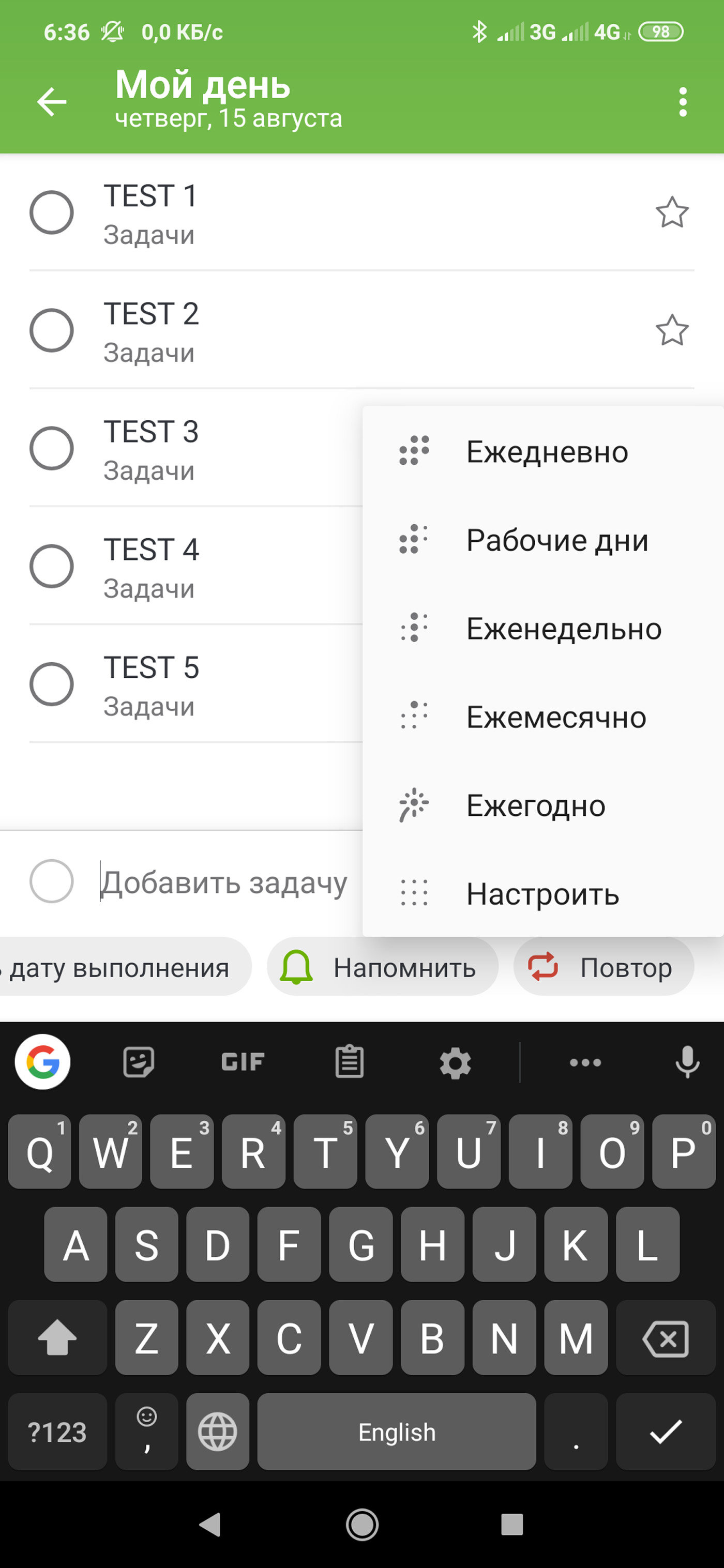This screenshot has width=724, height=1568.
Task: Select Ежедневно repeat option
Action: pos(542,451)
